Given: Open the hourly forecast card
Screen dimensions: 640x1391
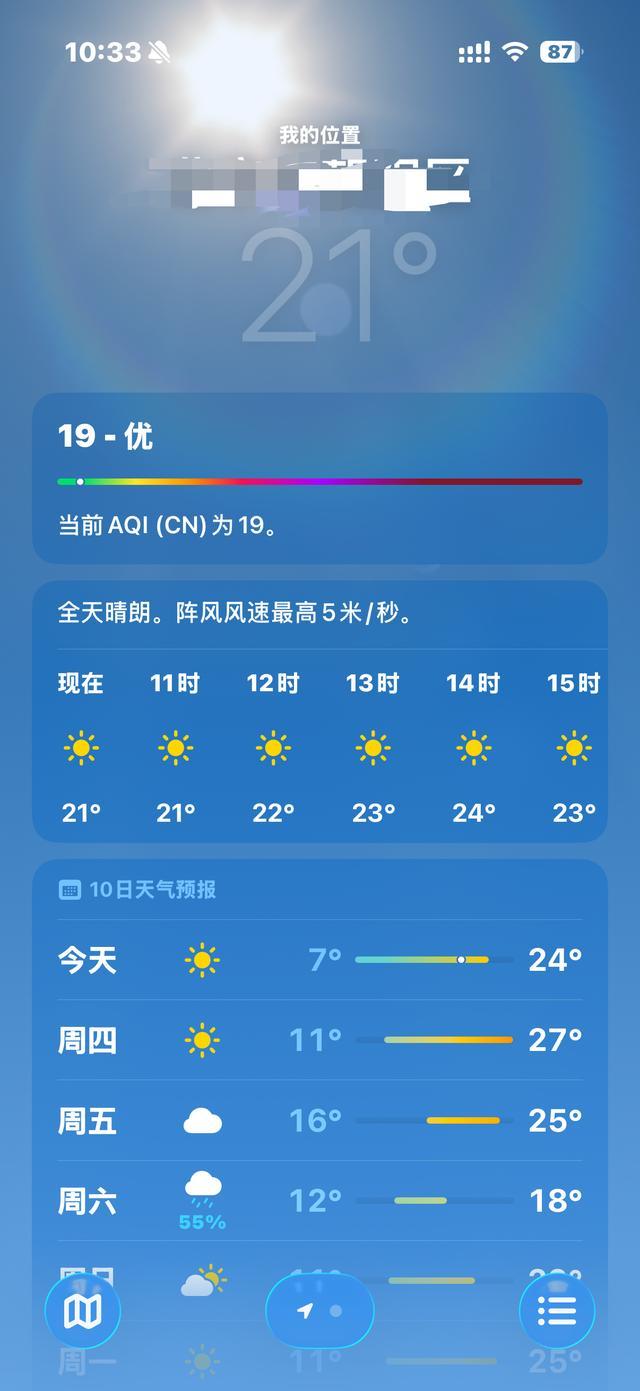Looking at the screenshot, I should (x=320, y=712).
